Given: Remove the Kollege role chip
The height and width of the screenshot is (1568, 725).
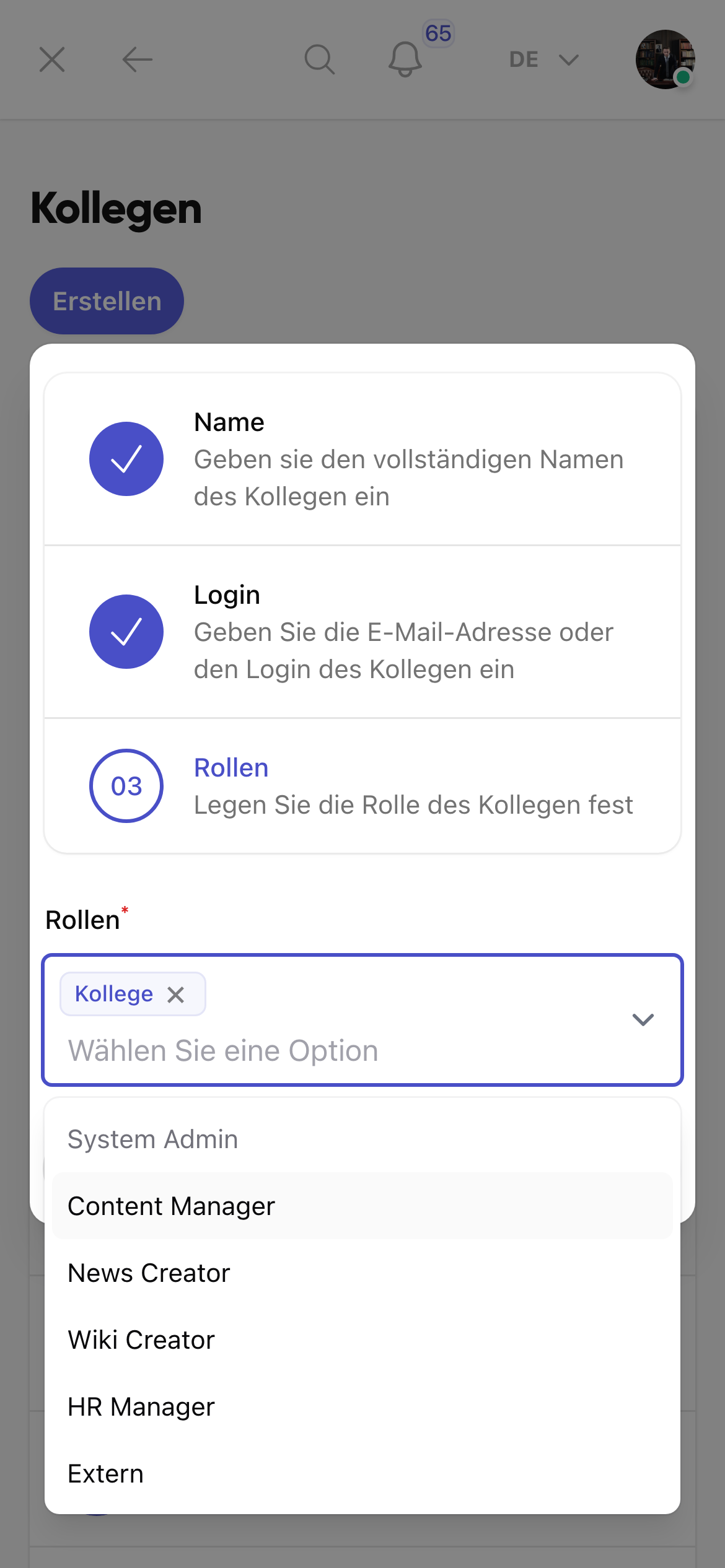Looking at the screenshot, I should tap(176, 993).
